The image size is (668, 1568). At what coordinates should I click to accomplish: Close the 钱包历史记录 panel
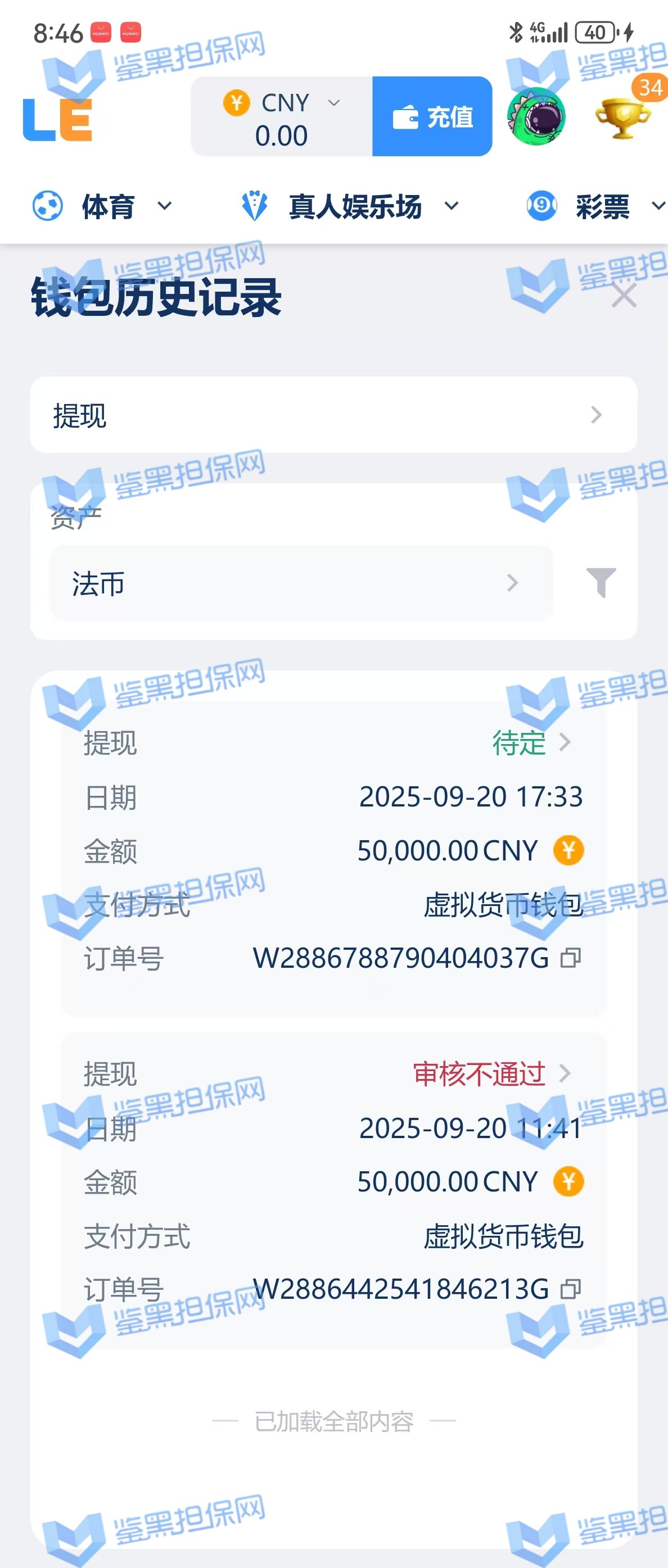pyautogui.click(x=624, y=296)
